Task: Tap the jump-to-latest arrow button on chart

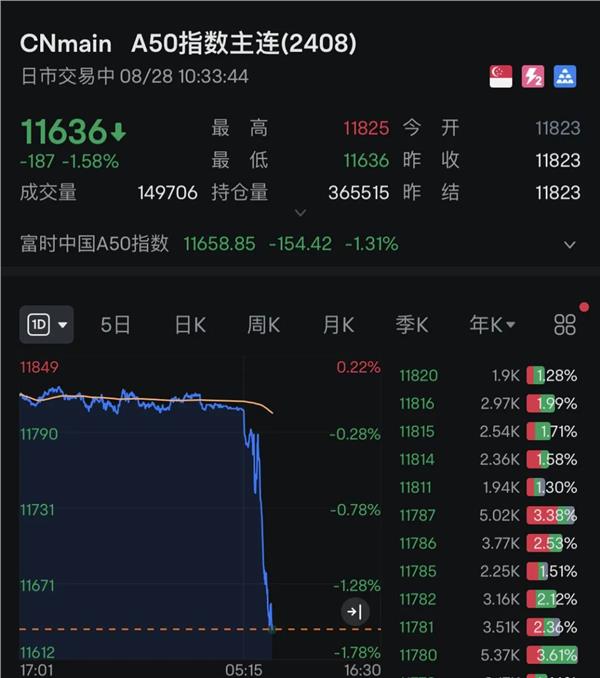Action: 354,611
